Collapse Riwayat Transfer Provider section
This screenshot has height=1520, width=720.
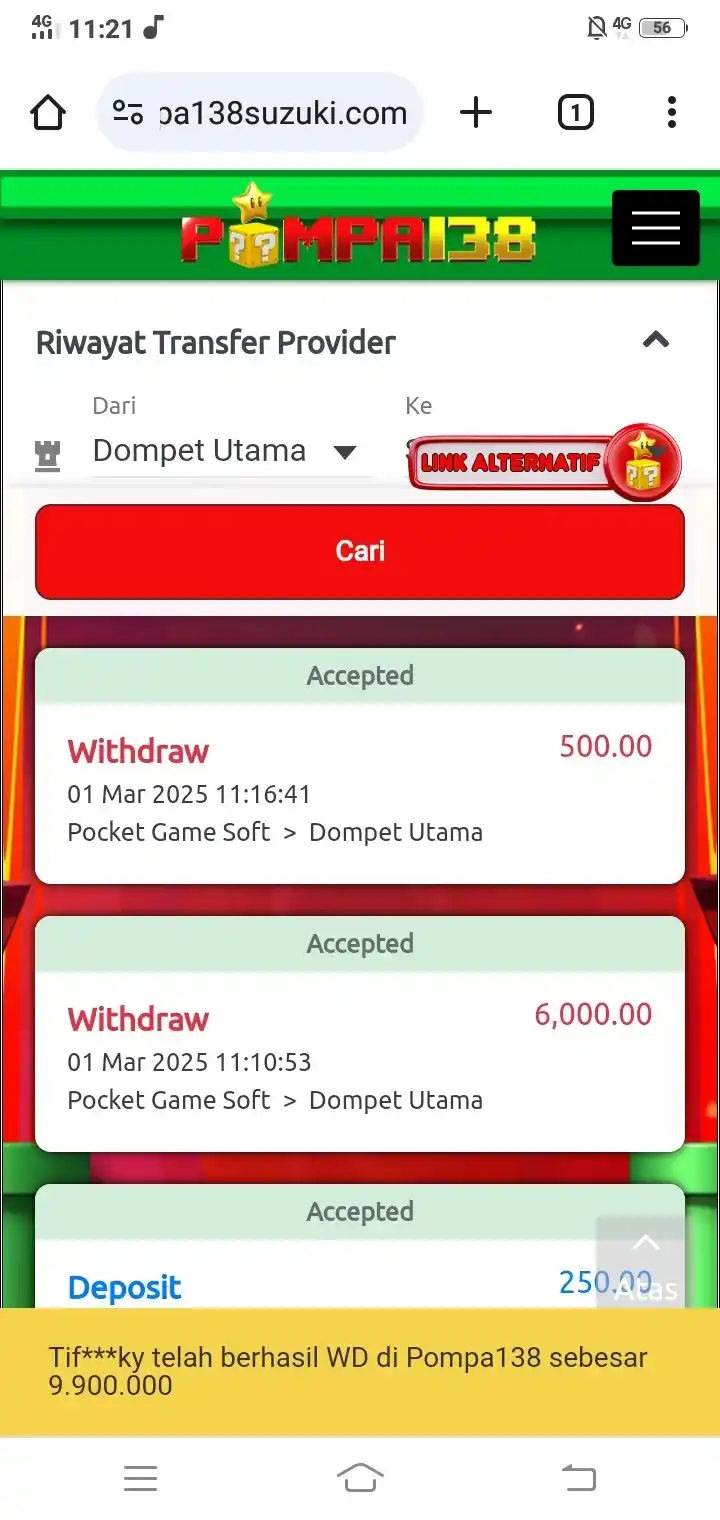[x=655, y=340]
